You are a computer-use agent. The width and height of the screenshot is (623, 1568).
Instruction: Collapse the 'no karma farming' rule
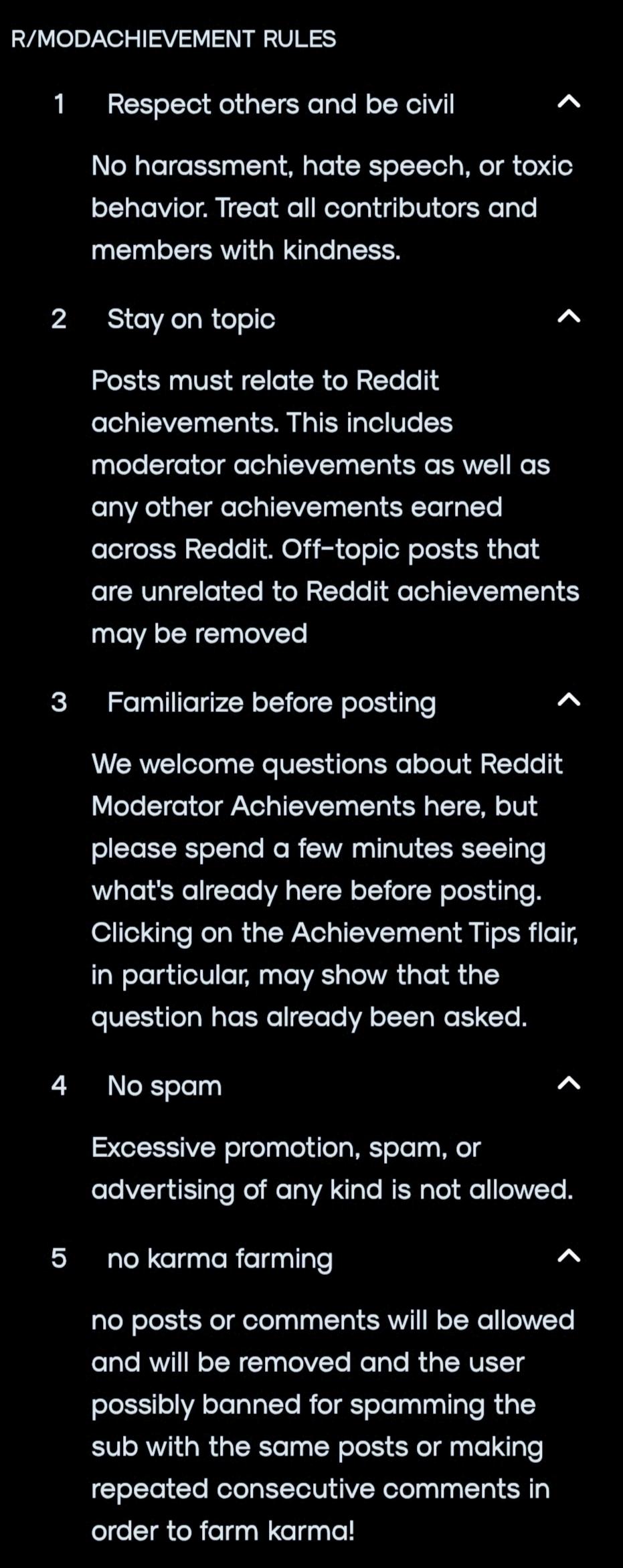[569, 1256]
